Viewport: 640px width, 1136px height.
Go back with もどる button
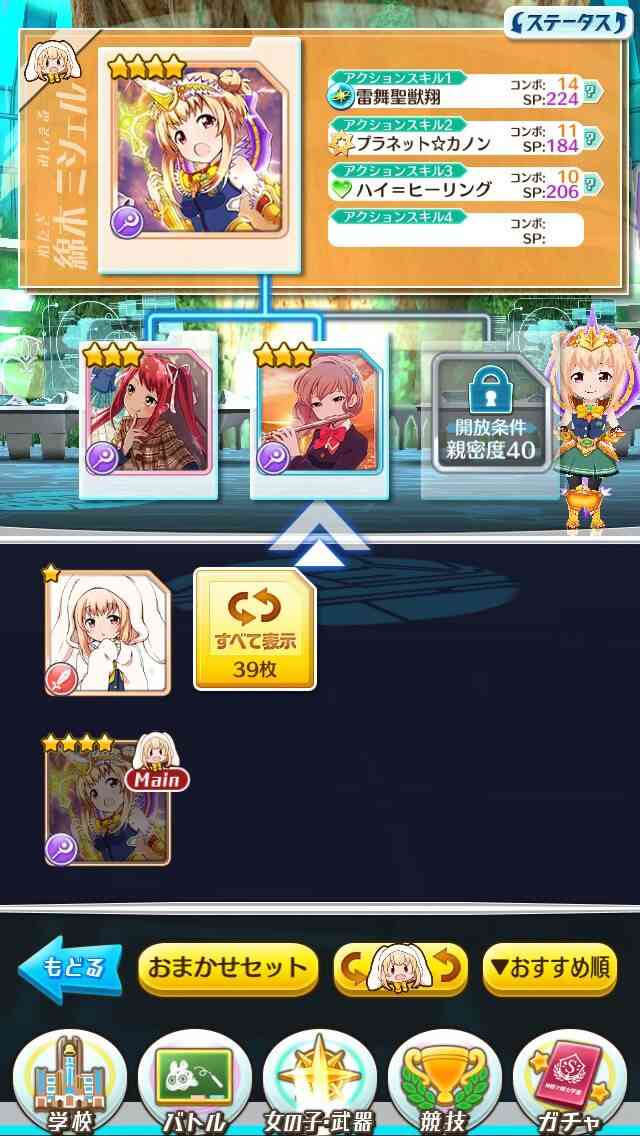pos(70,969)
